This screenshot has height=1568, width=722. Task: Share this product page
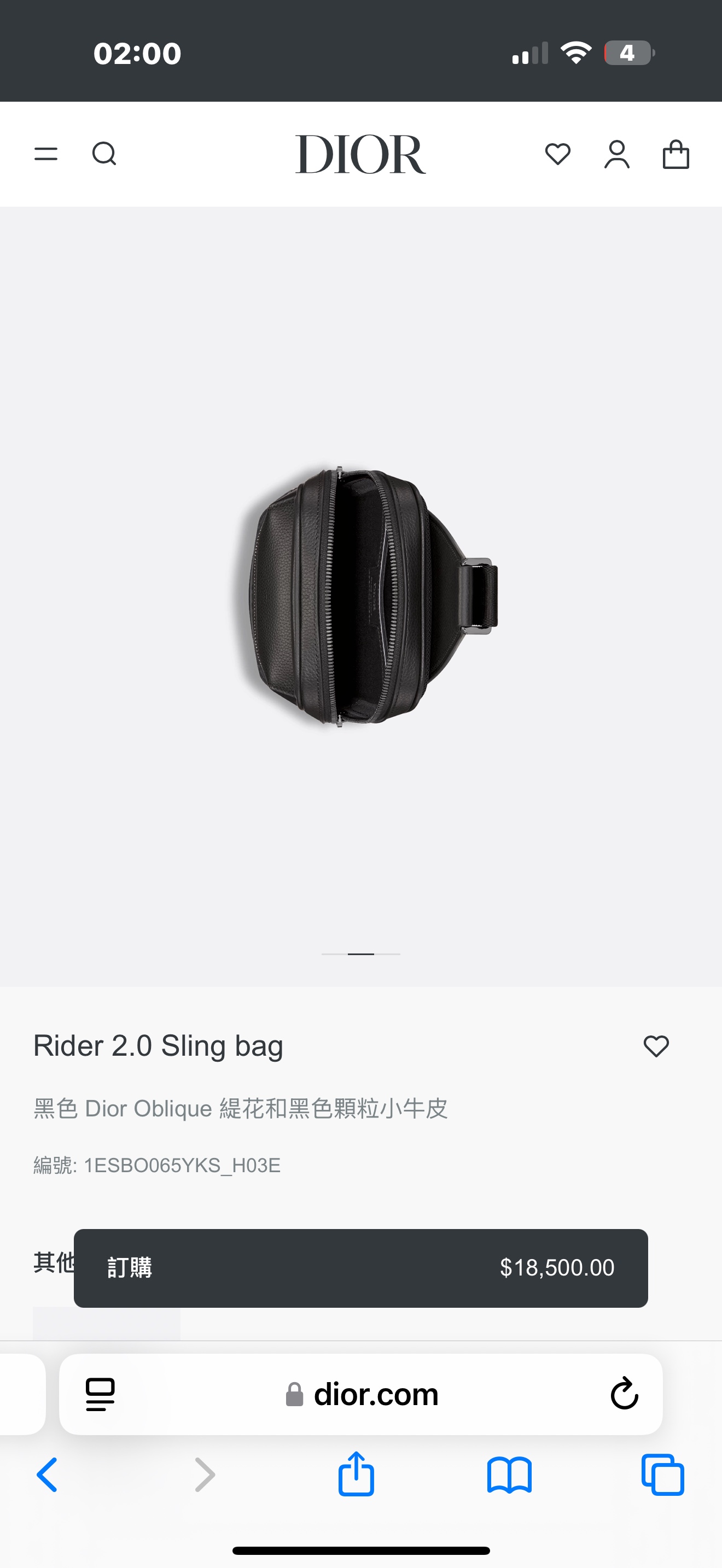tap(356, 1473)
